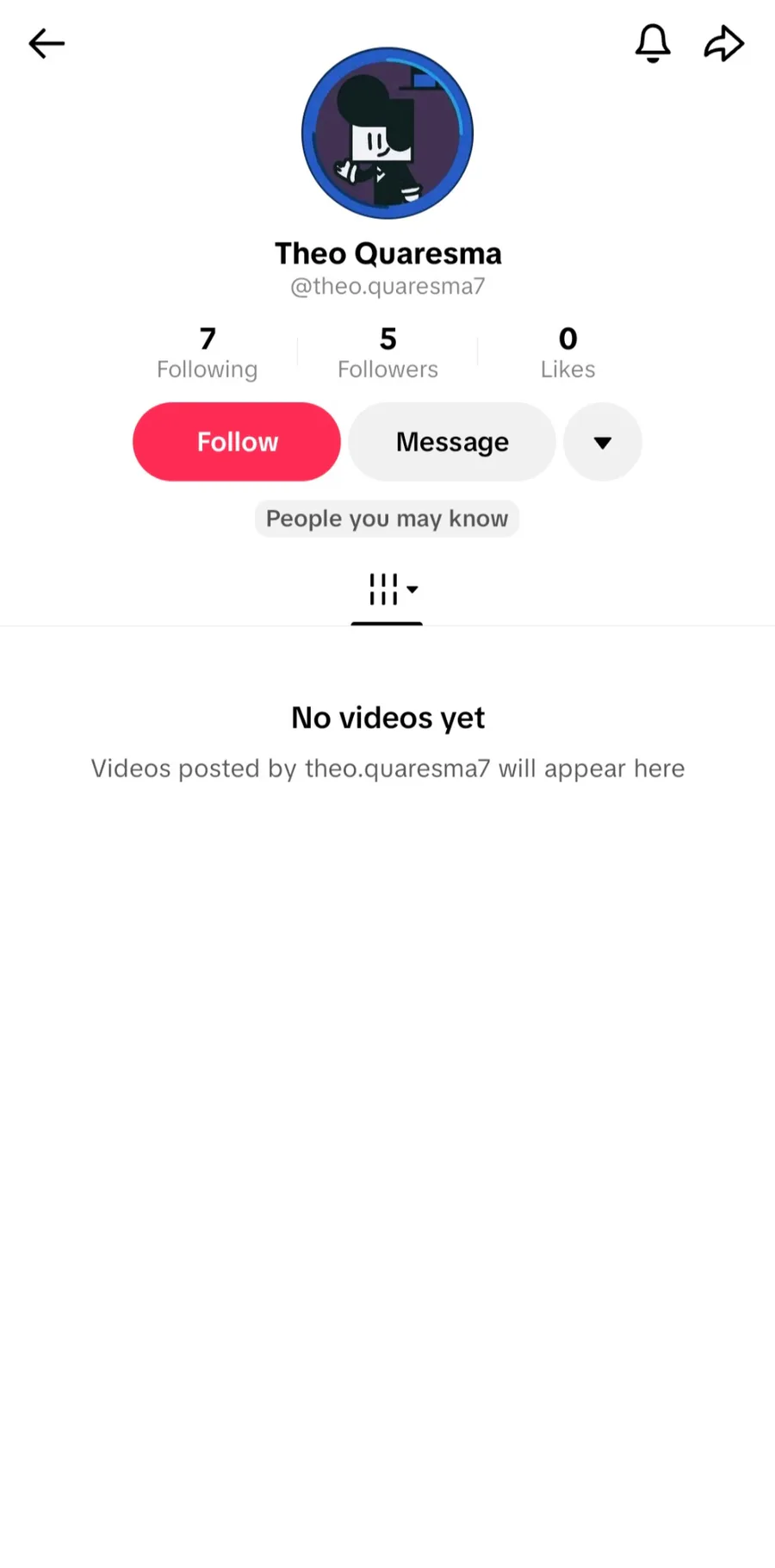
Task: Open the notifications bell
Action: (x=653, y=43)
